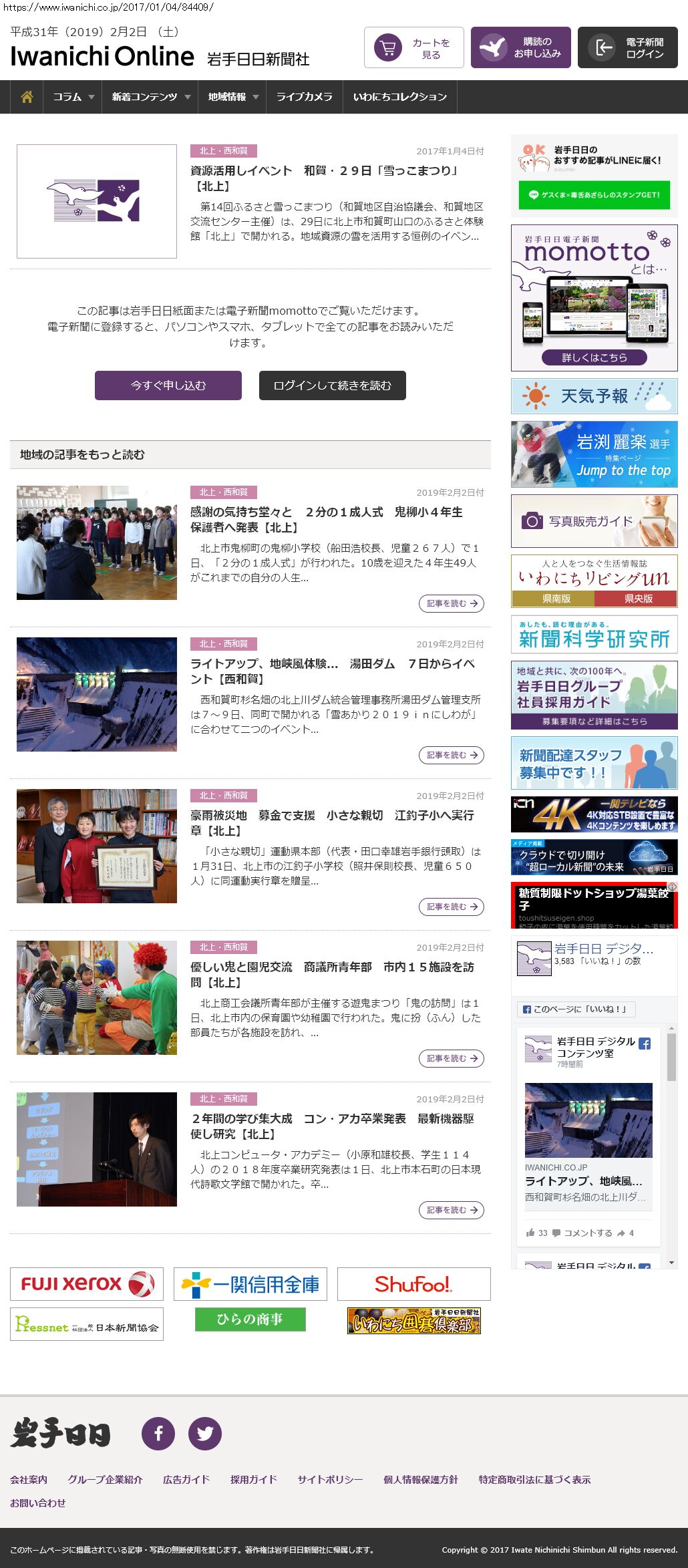The width and height of the screenshot is (688, 1568).
Task: Open the footer Twitter icon
Action: (205, 1433)
